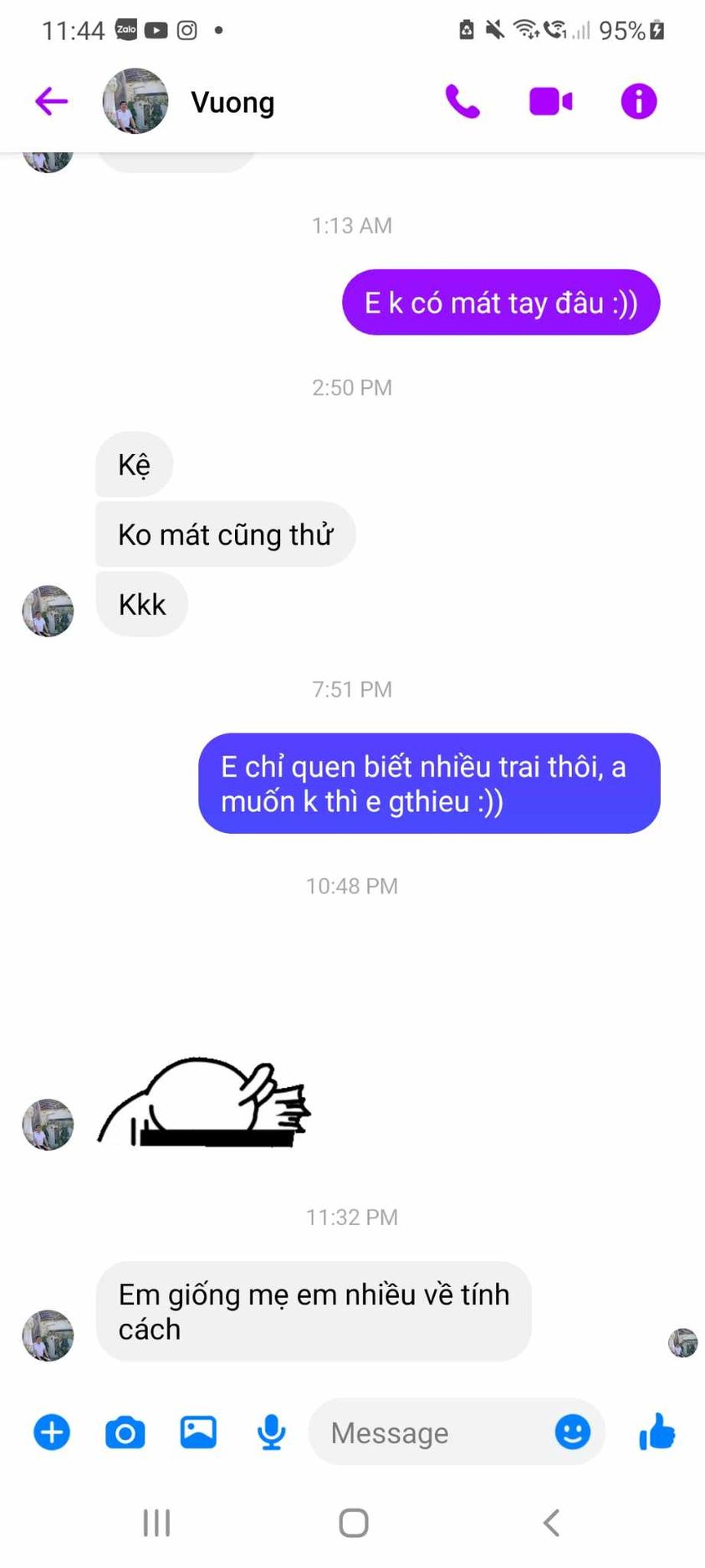Image resolution: width=705 pixels, height=1568 pixels.
Task: Open Vuong's profile from the header name
Action: tap(232, 103)
